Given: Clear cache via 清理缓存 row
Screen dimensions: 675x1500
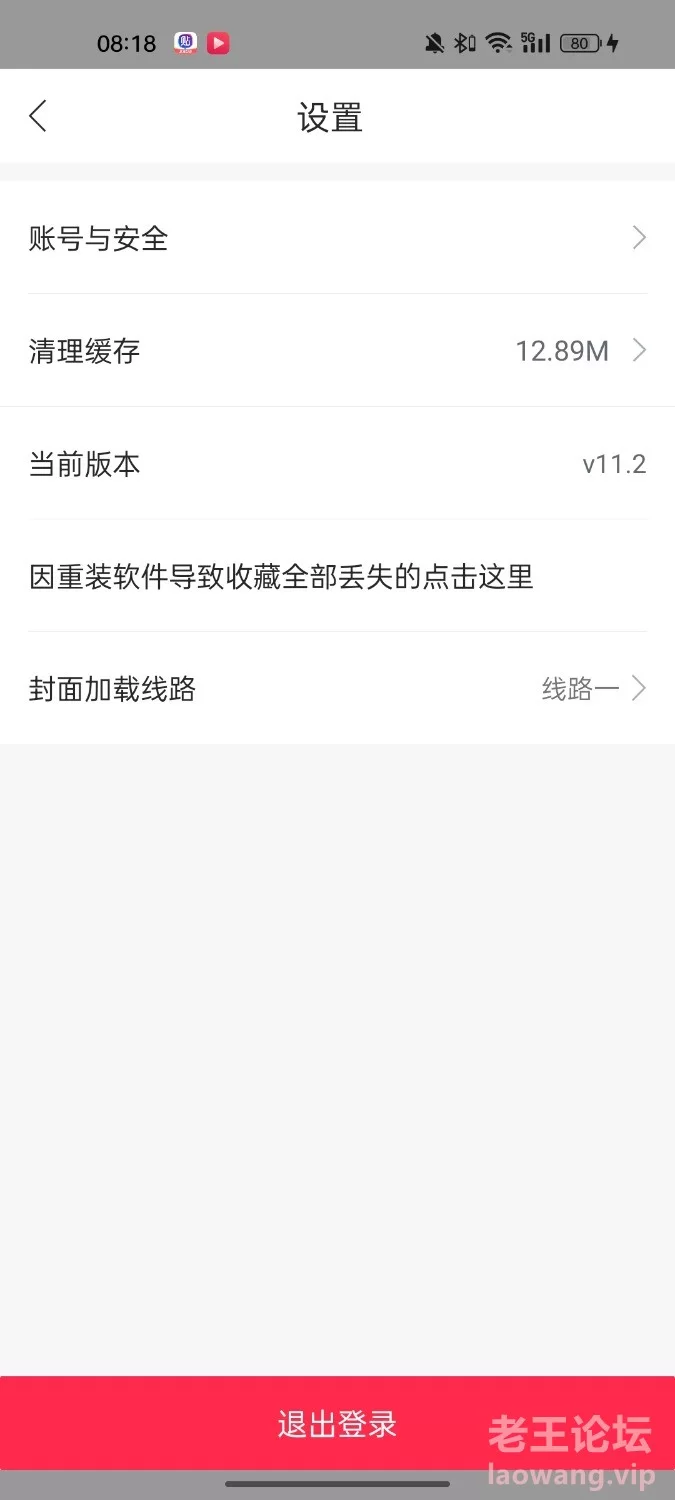Looking at the screenshot, I should [x=337, y=351].
